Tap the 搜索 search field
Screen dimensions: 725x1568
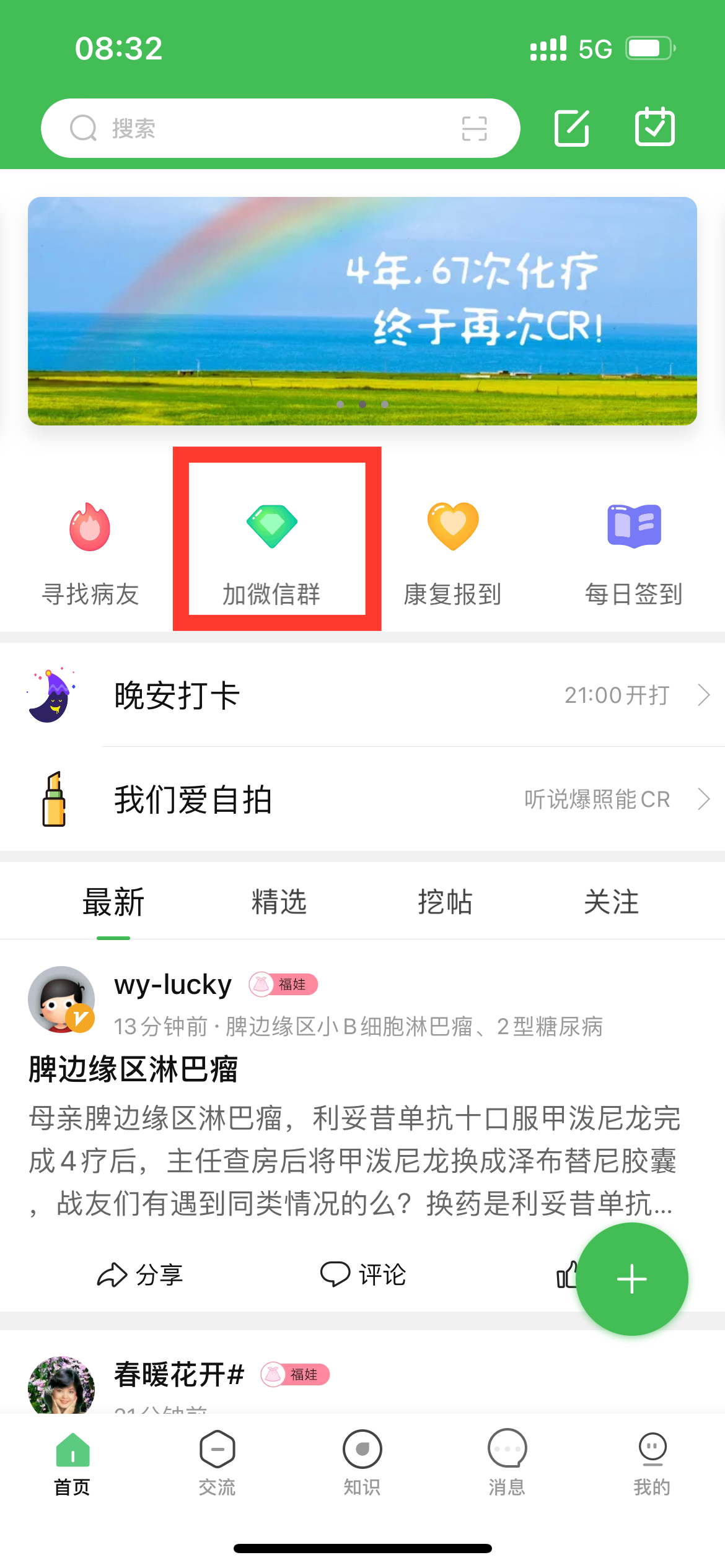point(248,129)
